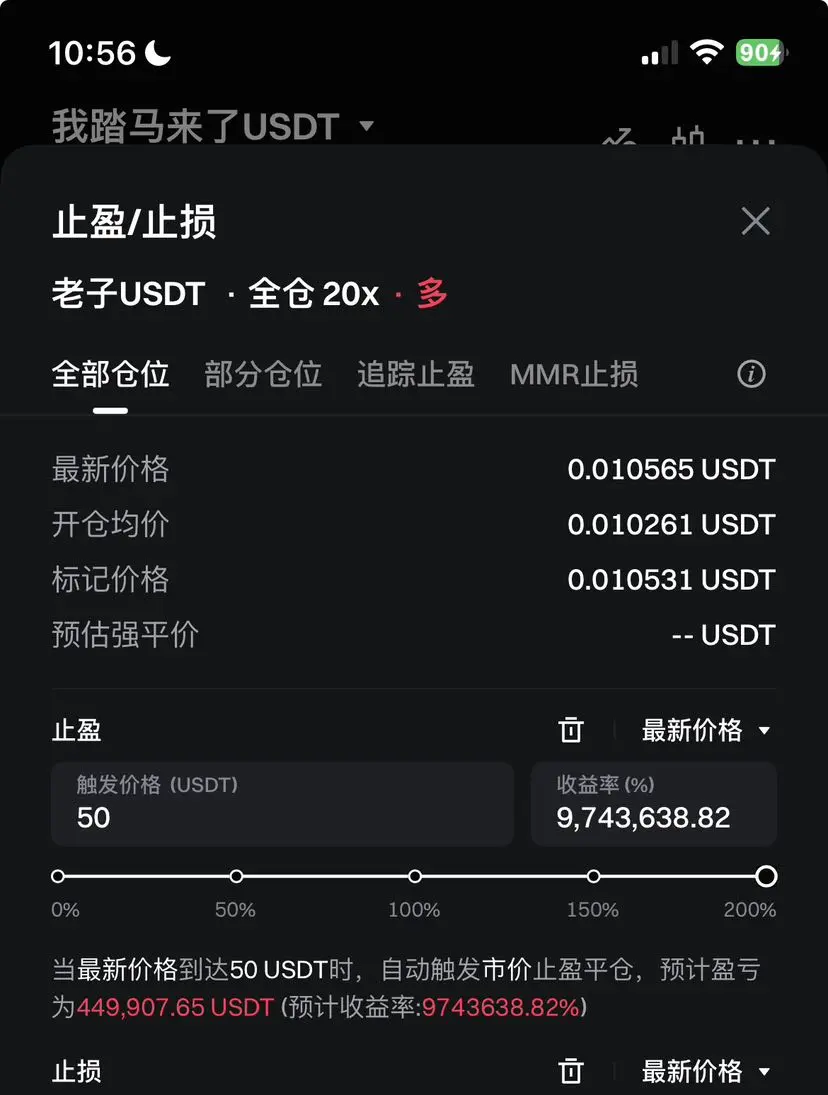Set the take-profit slider to 150%

(x=593, y=876)
